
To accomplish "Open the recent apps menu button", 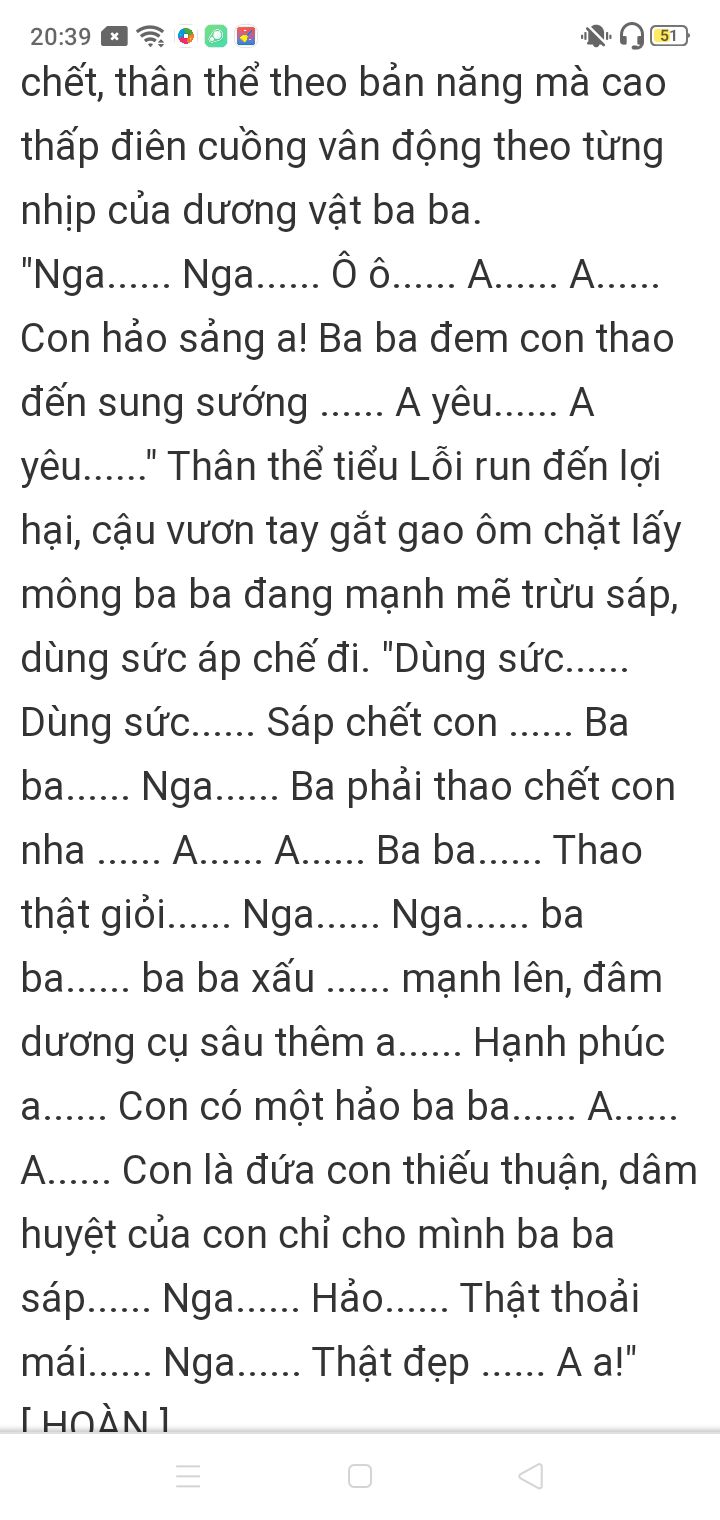I will (188, 1476).
